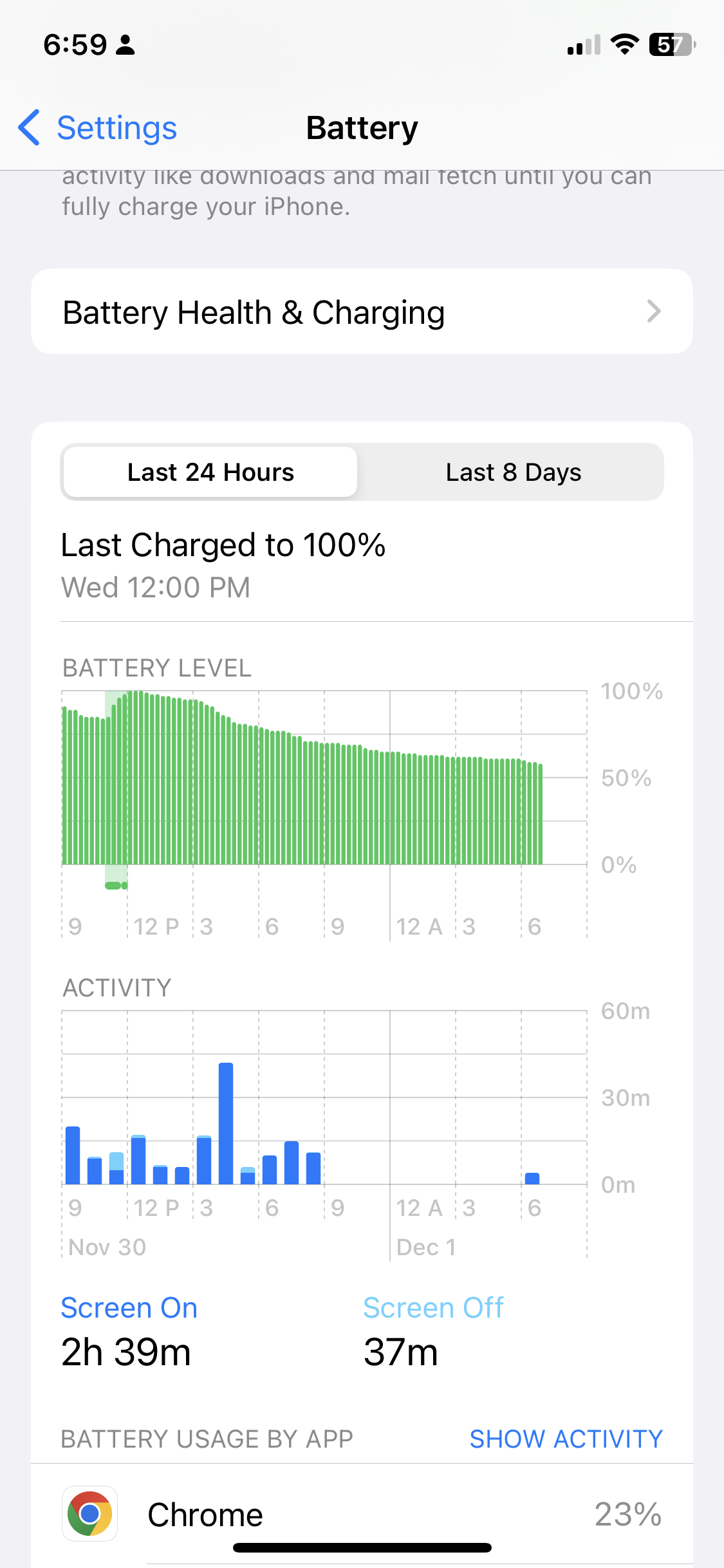724x1568 pixels.
Task: Select the Last 24 Hours tab
Action: coord(210,472)
